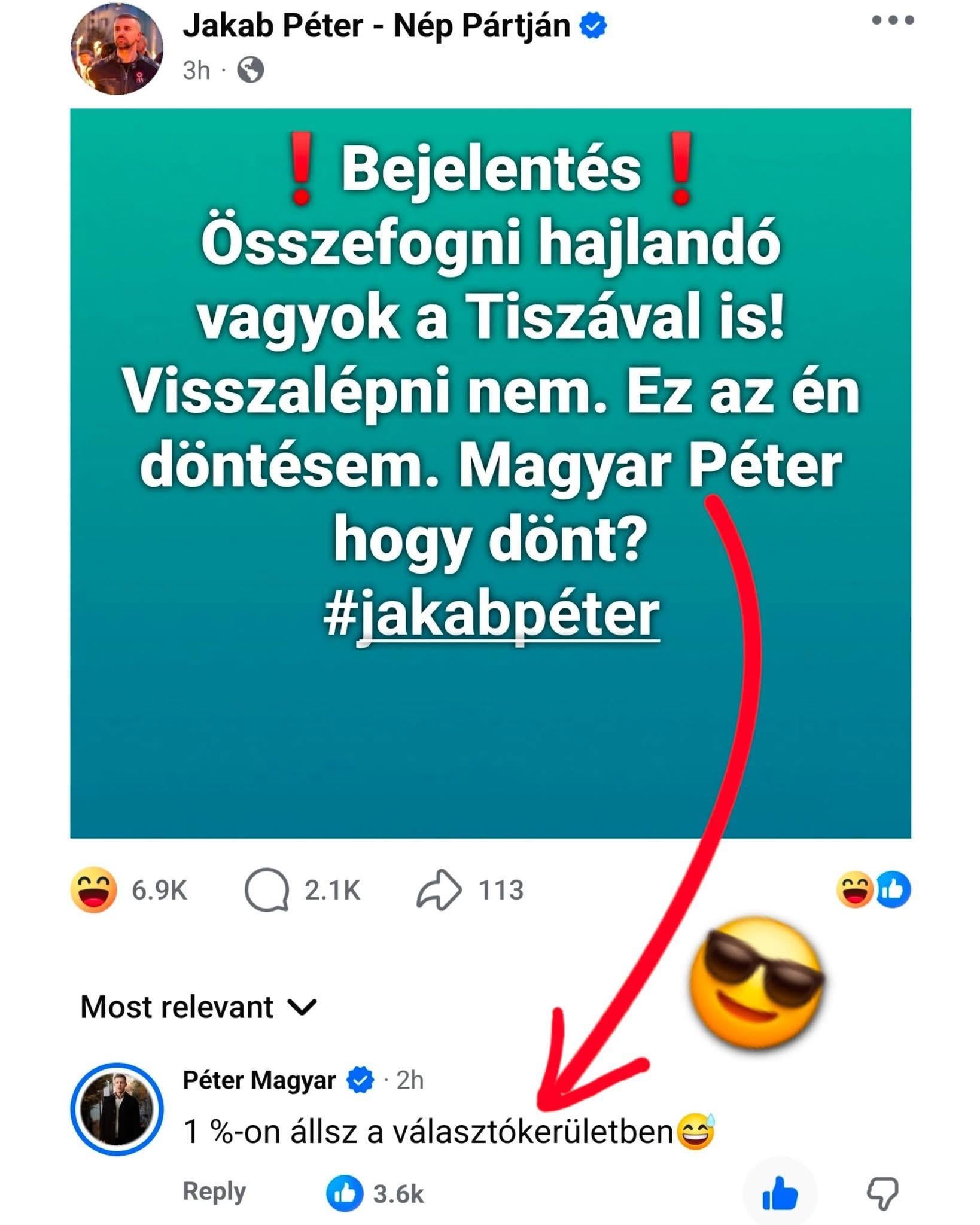Open Jakab Péter's profile picture
The width and height of the screenshot is (980, 1225).
pos(117,49)
